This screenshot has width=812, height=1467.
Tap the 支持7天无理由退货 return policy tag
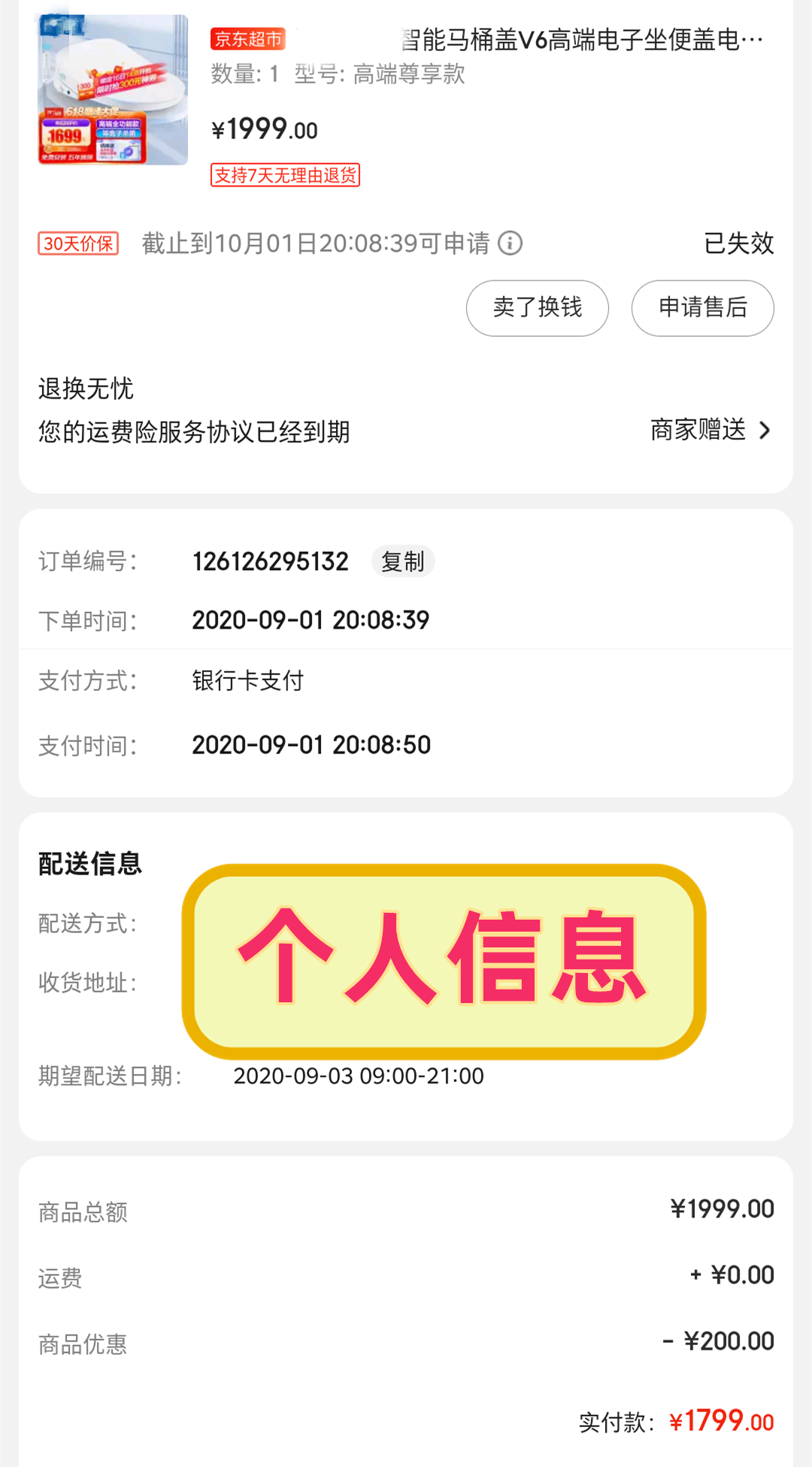(x=285, y=174)
